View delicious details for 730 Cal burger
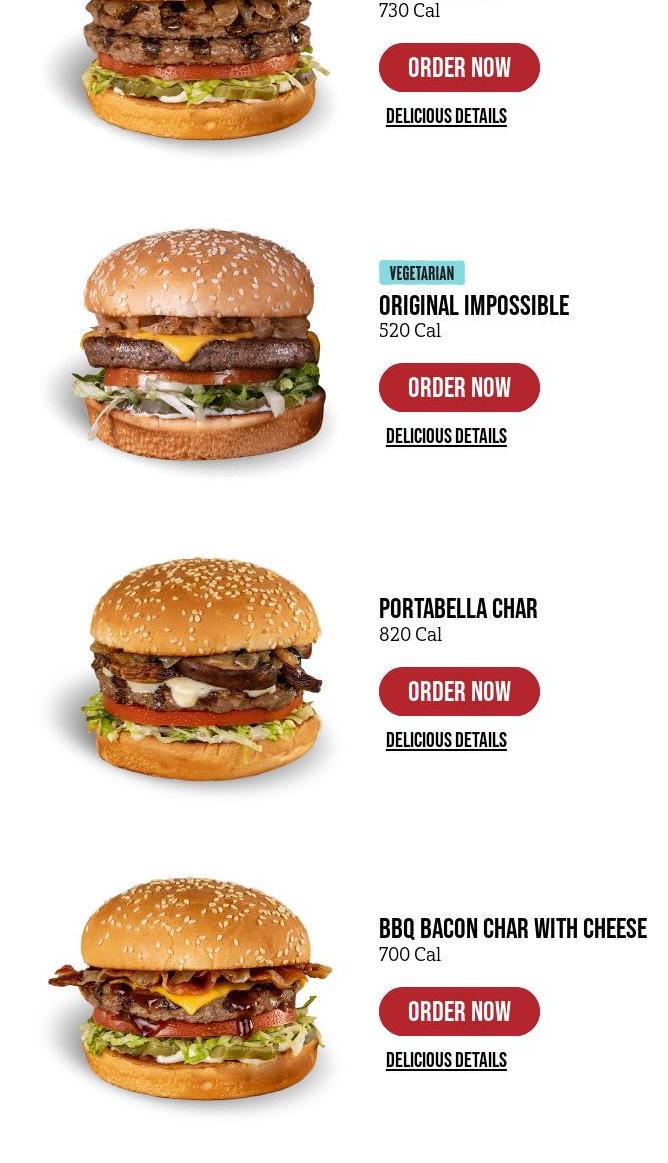Screen dimensions: 668x1163 [446, 116]
